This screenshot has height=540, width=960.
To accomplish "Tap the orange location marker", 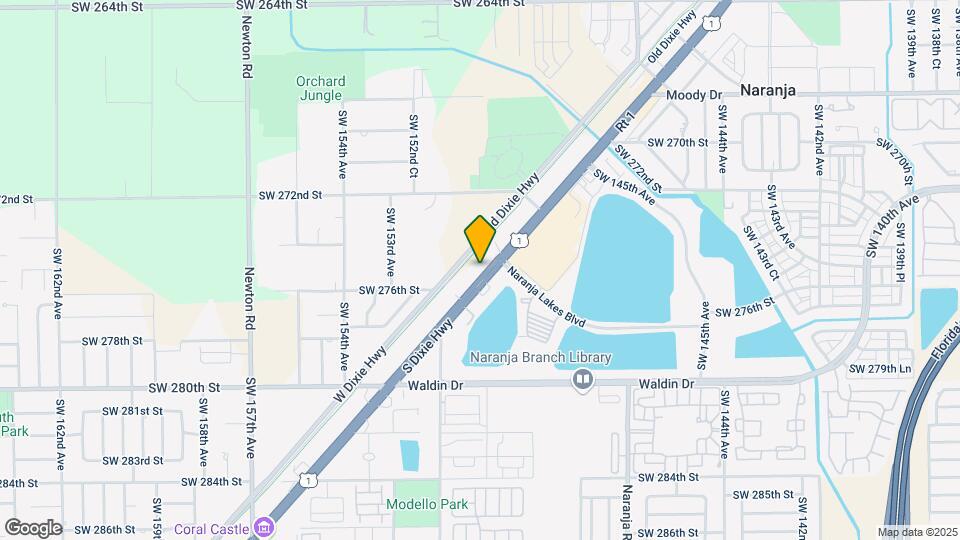I will (480, 238).
